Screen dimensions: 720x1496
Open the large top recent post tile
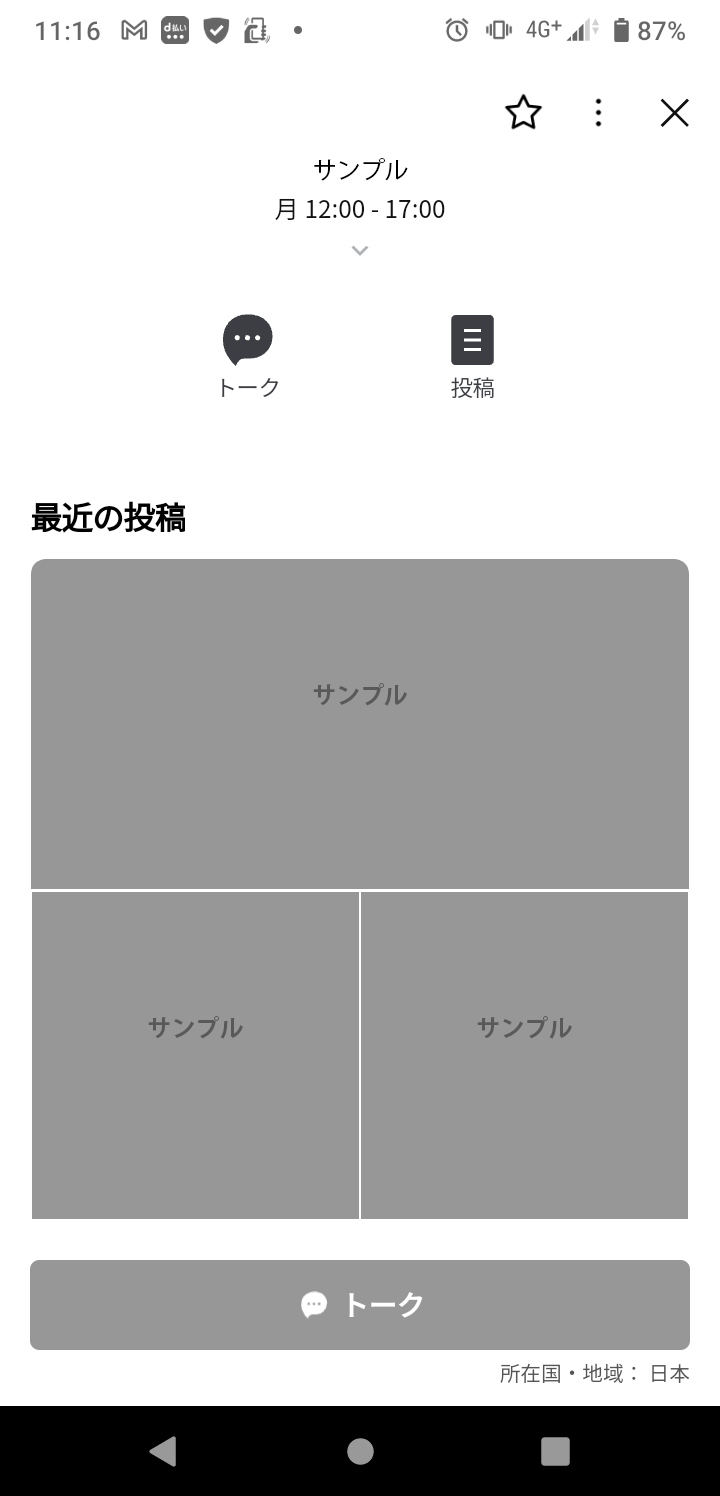(x=360, y=723)
